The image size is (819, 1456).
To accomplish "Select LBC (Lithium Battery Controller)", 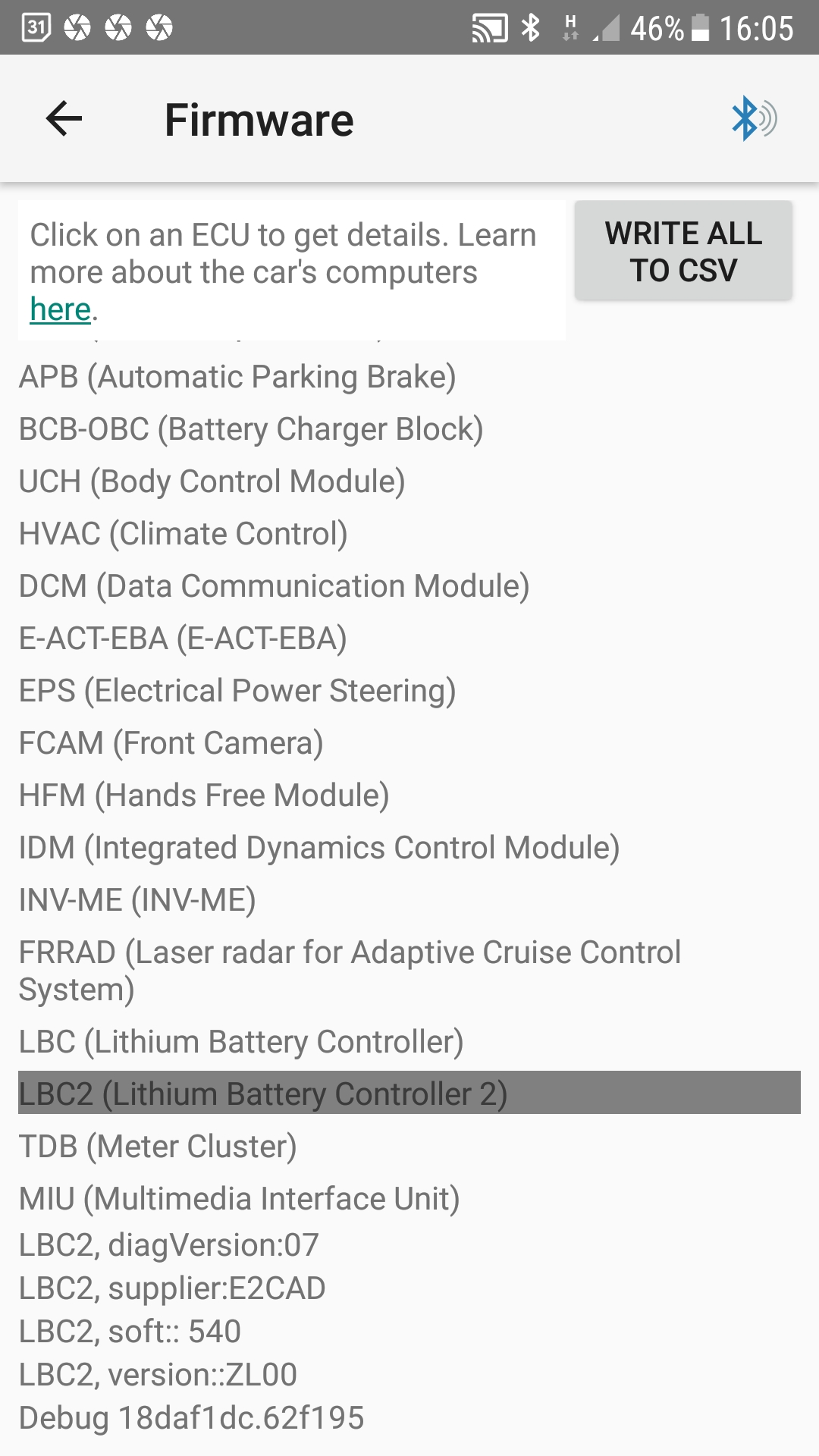I will coord(409,1042).
